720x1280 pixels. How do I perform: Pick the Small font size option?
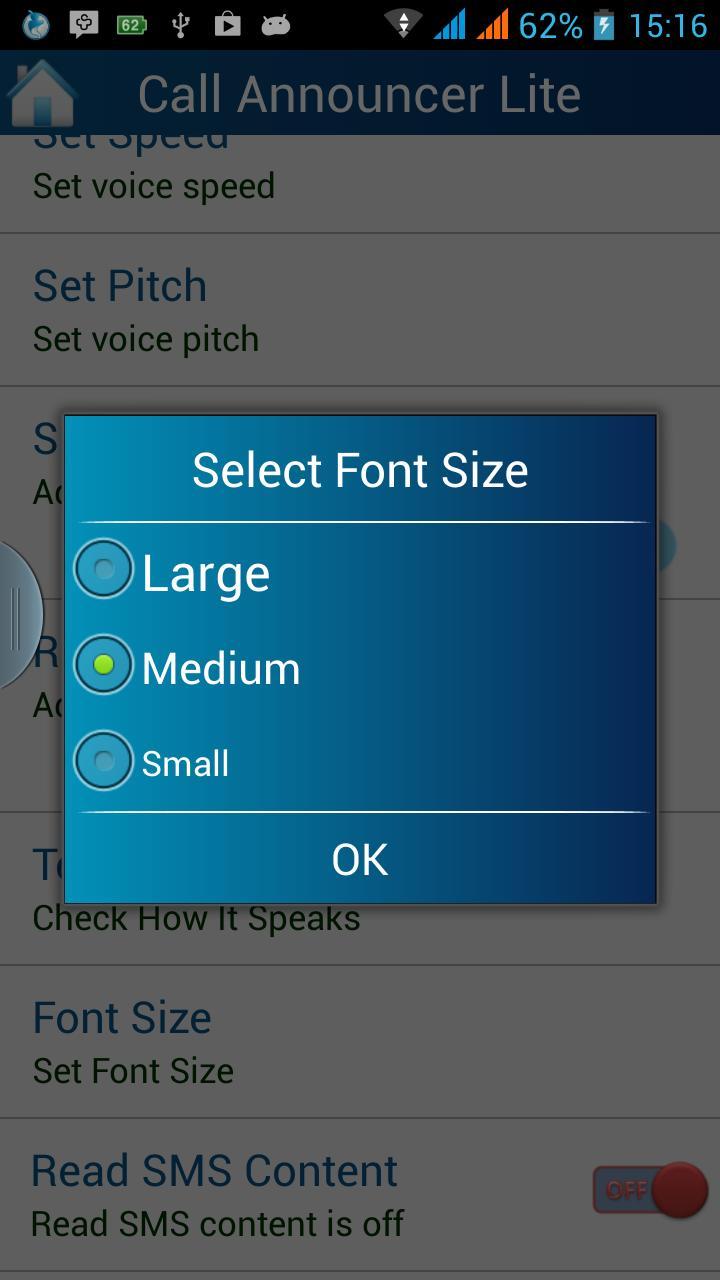pyautogui.click(x=360, y=762)
